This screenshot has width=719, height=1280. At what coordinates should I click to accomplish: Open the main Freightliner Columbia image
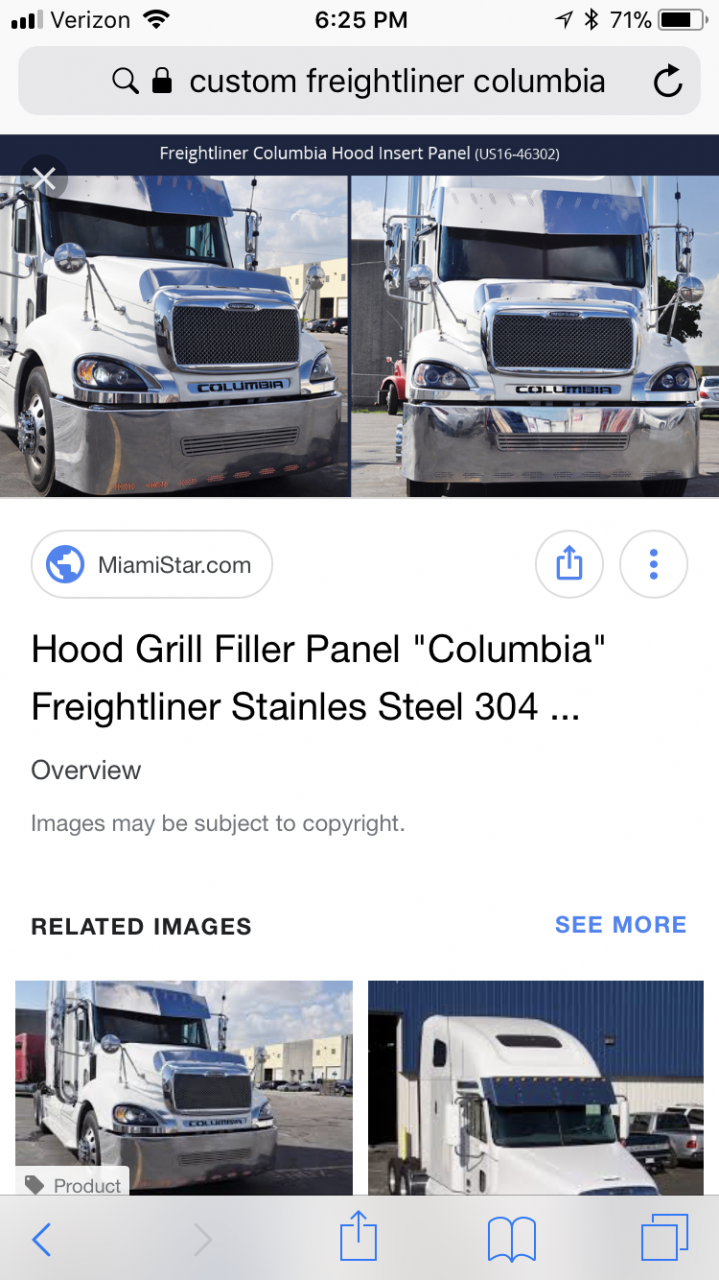click(x=360, y=335)
